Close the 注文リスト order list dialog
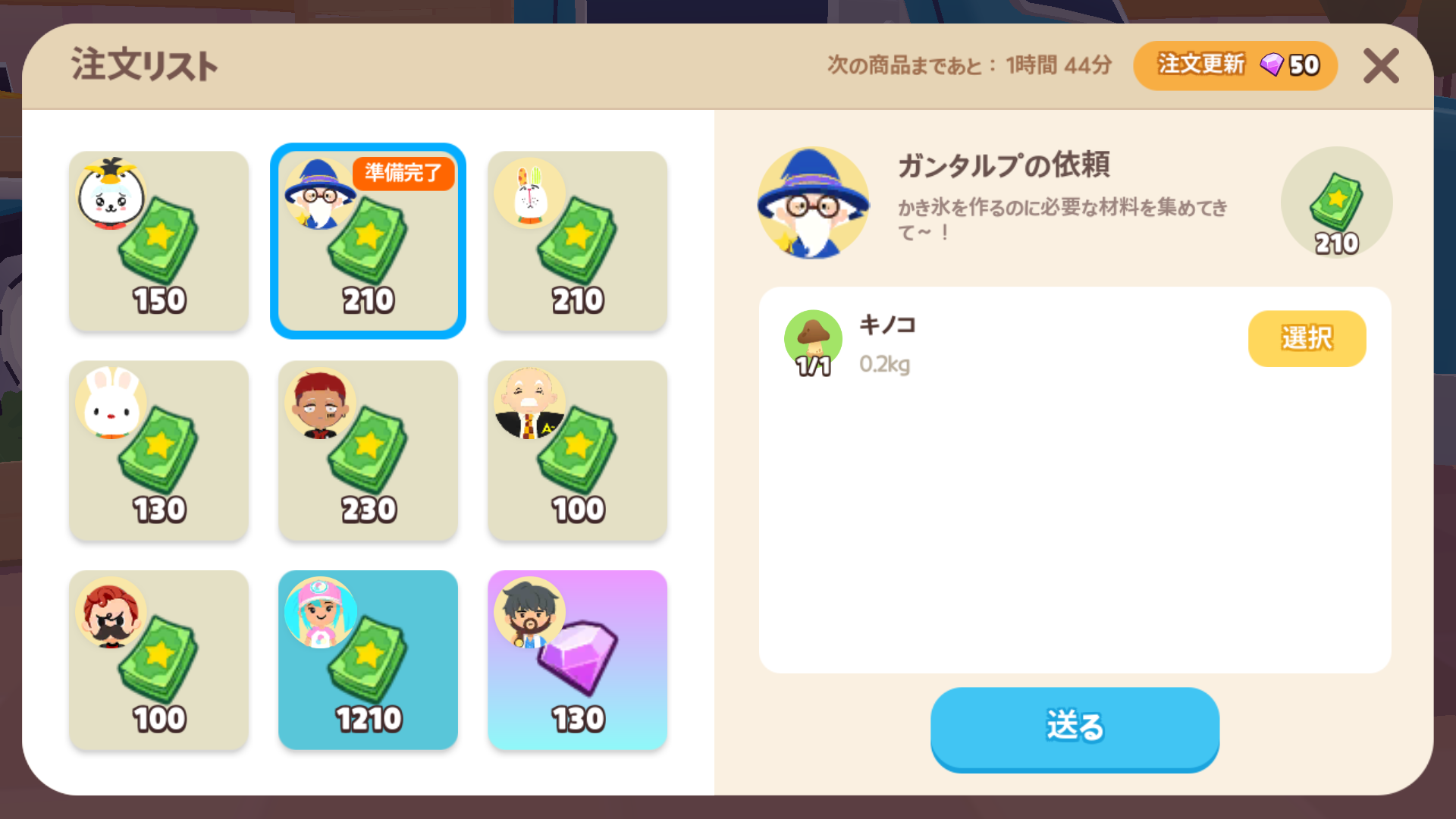 [1381, 66]
